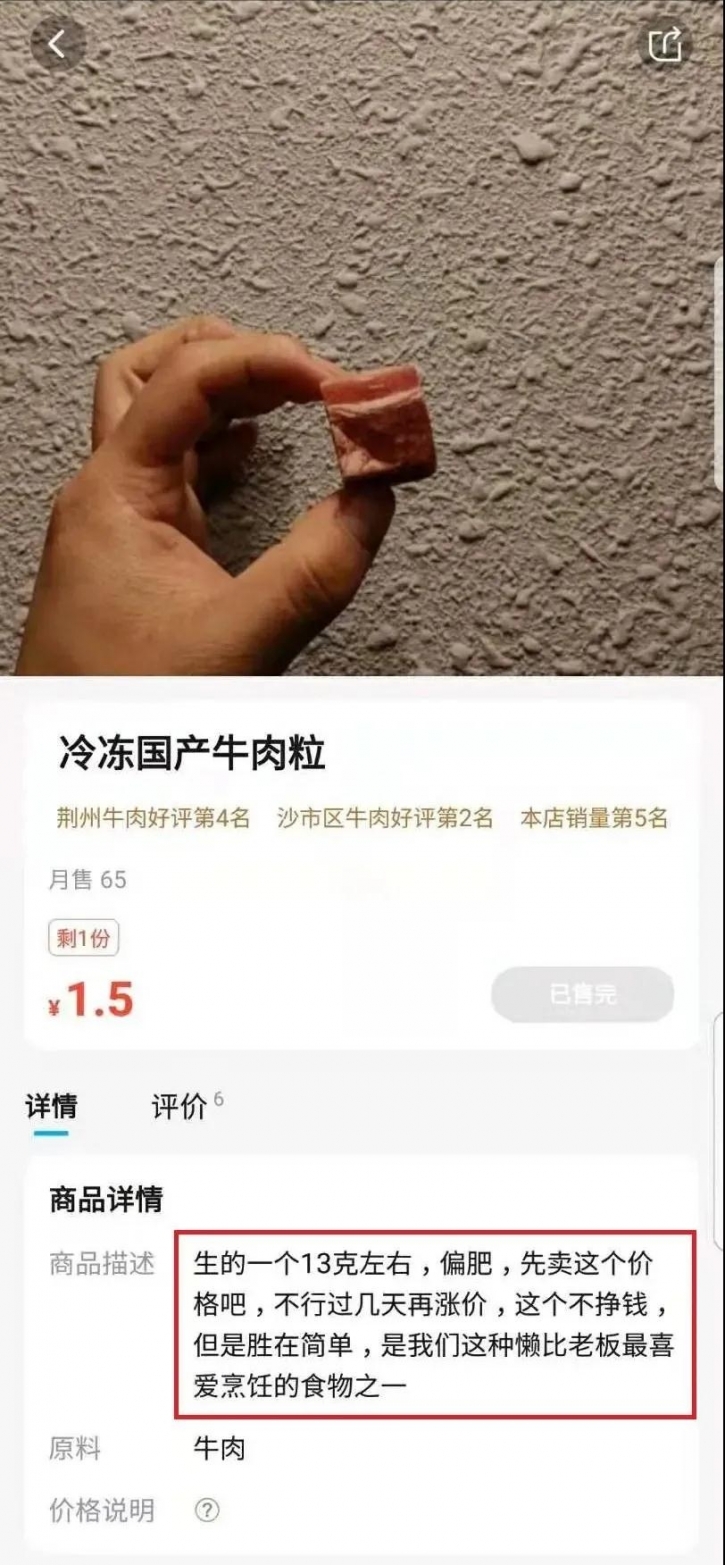Viewport: 725px width, 1565px height.
Task: Go back using the top-left arrow
Action: (57, 44)
